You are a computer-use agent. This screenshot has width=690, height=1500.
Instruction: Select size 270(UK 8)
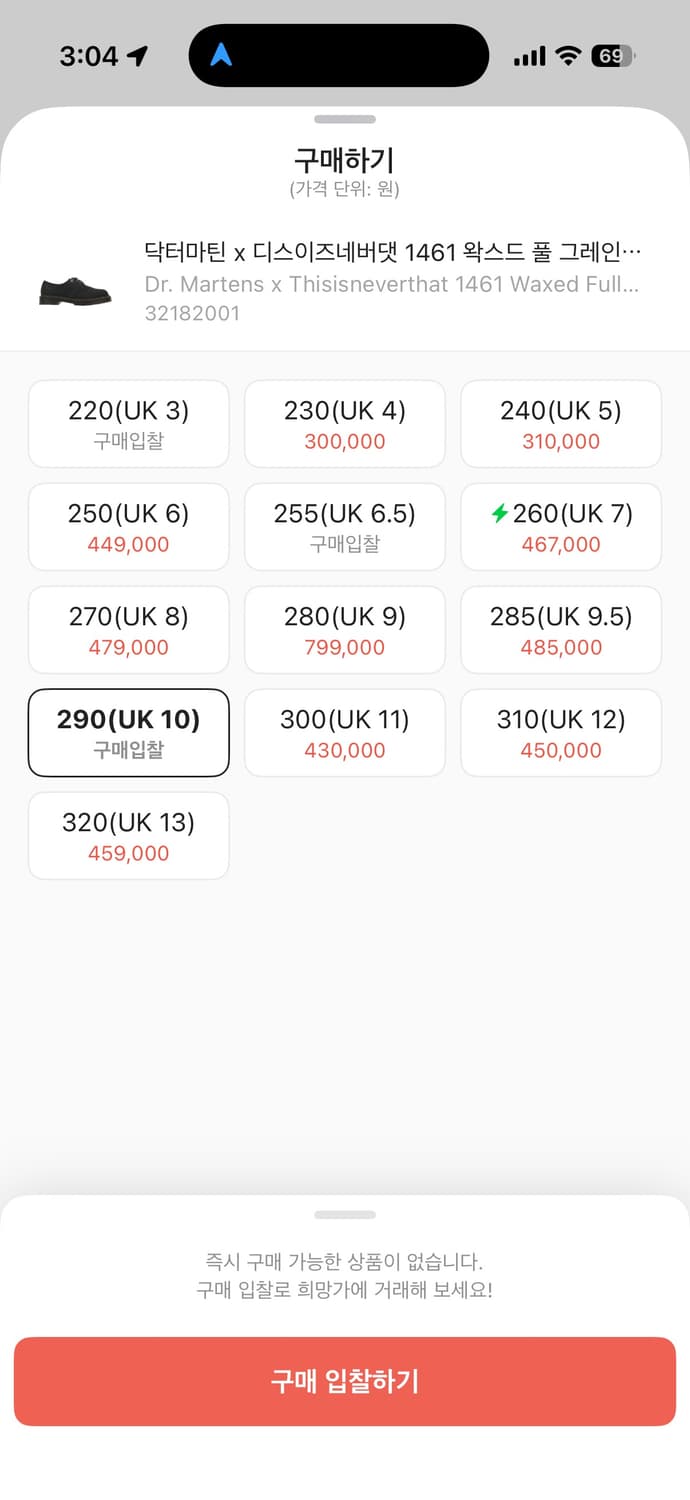tap(129, 630)
